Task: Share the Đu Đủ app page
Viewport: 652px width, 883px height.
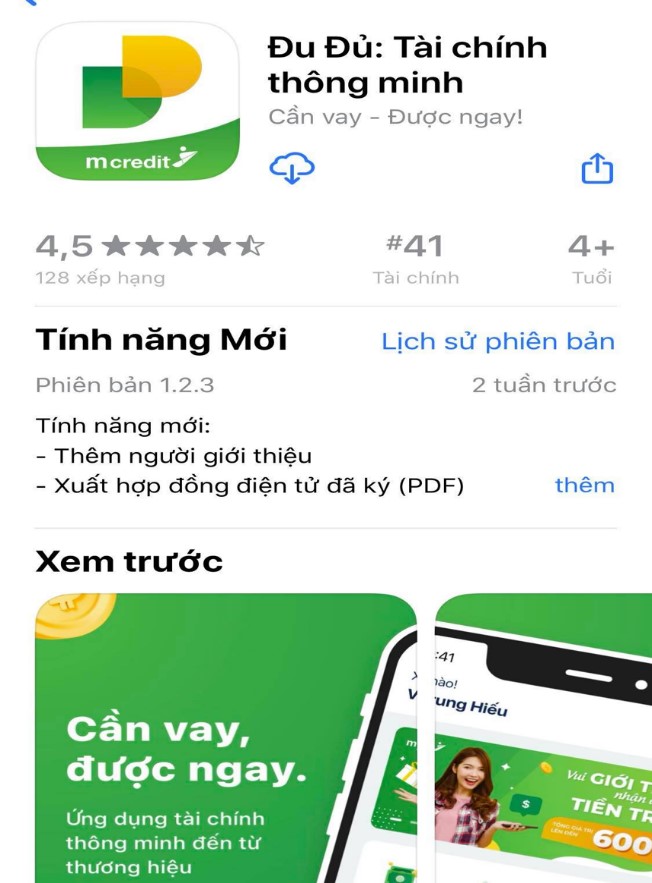Action: (x=597, y=168)
